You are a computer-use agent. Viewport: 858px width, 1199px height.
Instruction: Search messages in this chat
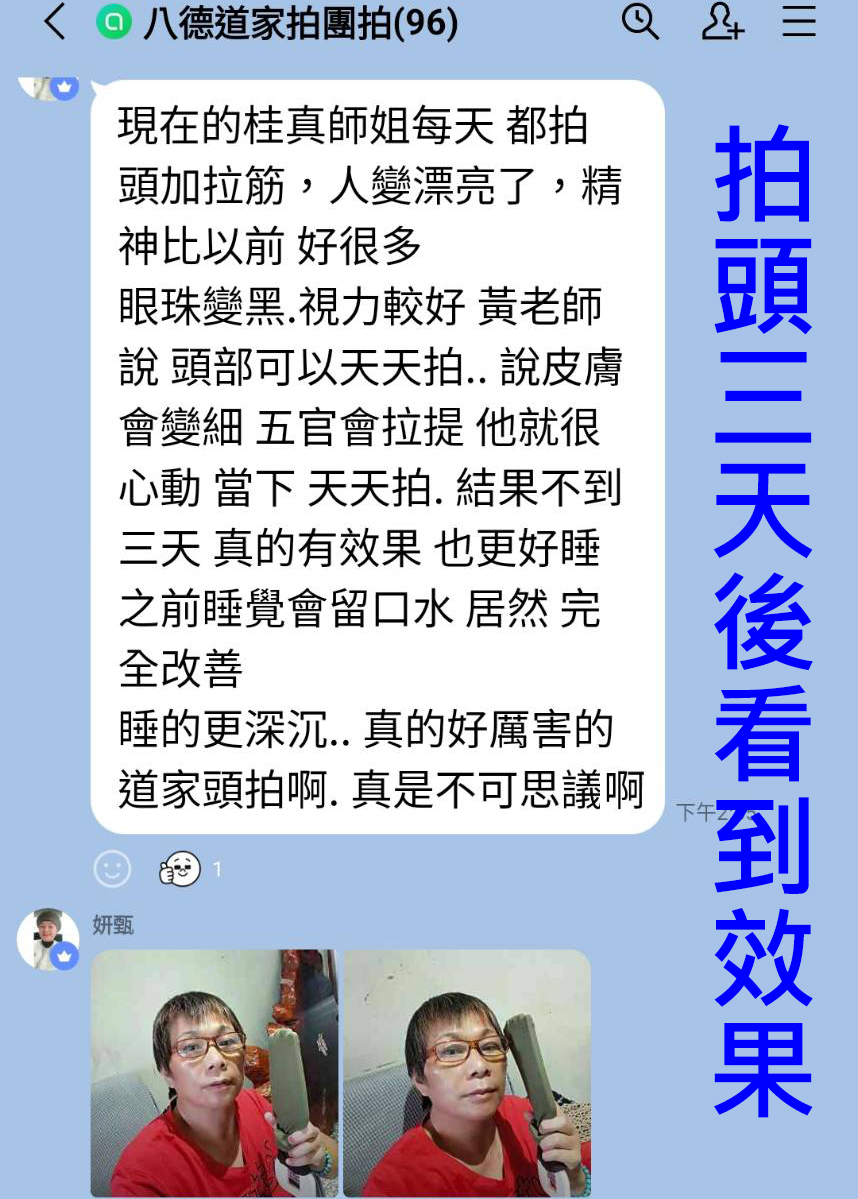pos(640,22)
